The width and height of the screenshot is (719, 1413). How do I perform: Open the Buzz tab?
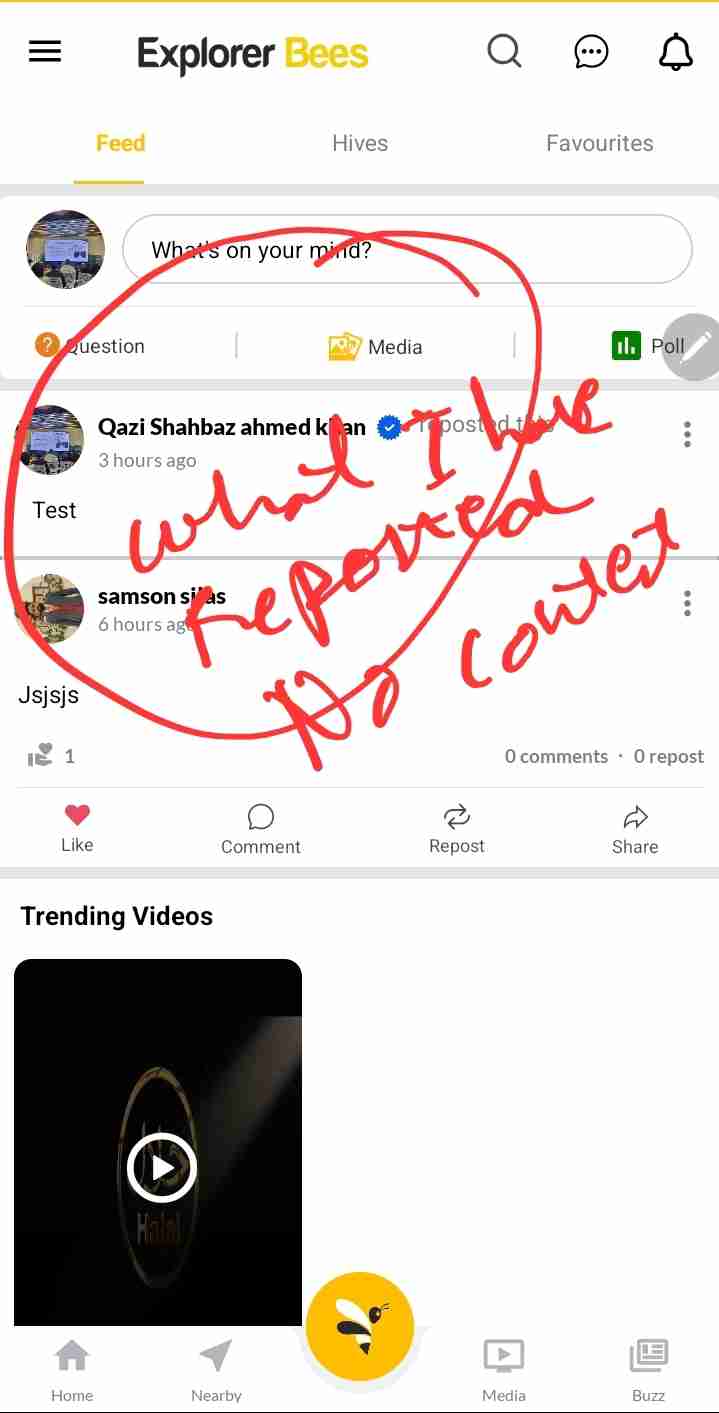[x=648, y=1371]
